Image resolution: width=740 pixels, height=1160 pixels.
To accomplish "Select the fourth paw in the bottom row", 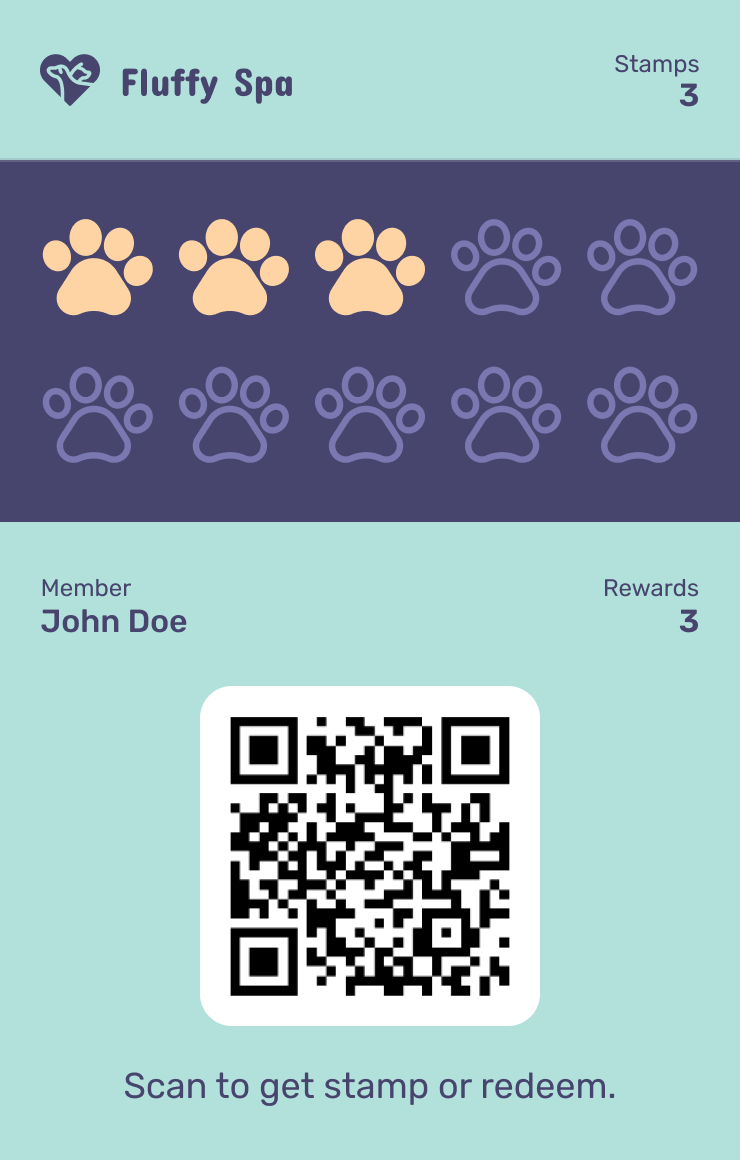I will pos(506,415).
